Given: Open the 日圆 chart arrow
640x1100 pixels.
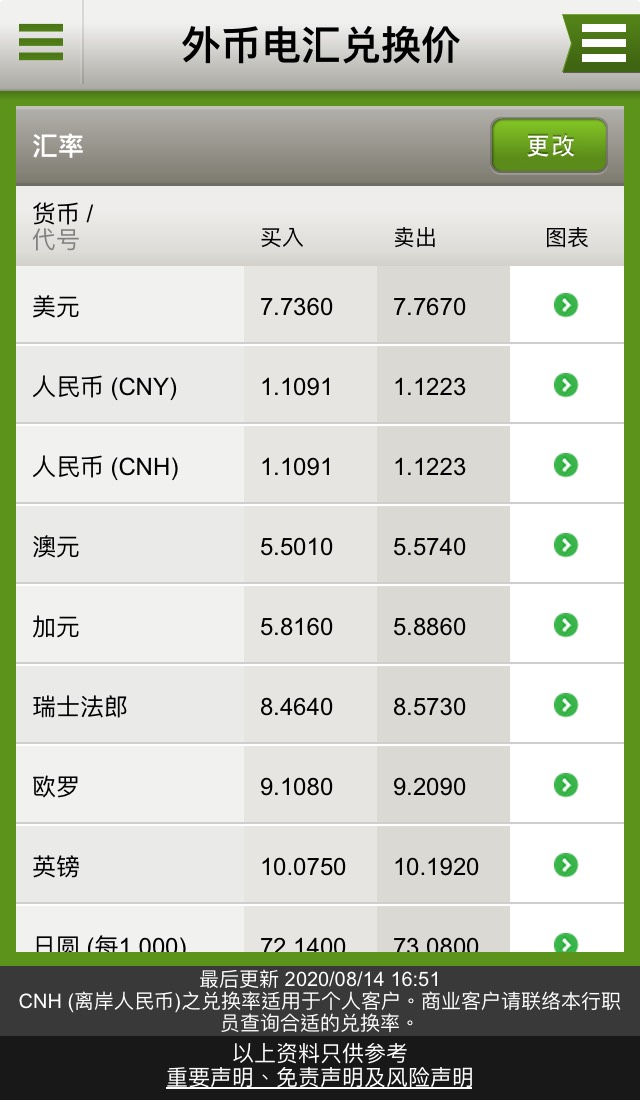Looking at the screenshot, I should [566, 943].
